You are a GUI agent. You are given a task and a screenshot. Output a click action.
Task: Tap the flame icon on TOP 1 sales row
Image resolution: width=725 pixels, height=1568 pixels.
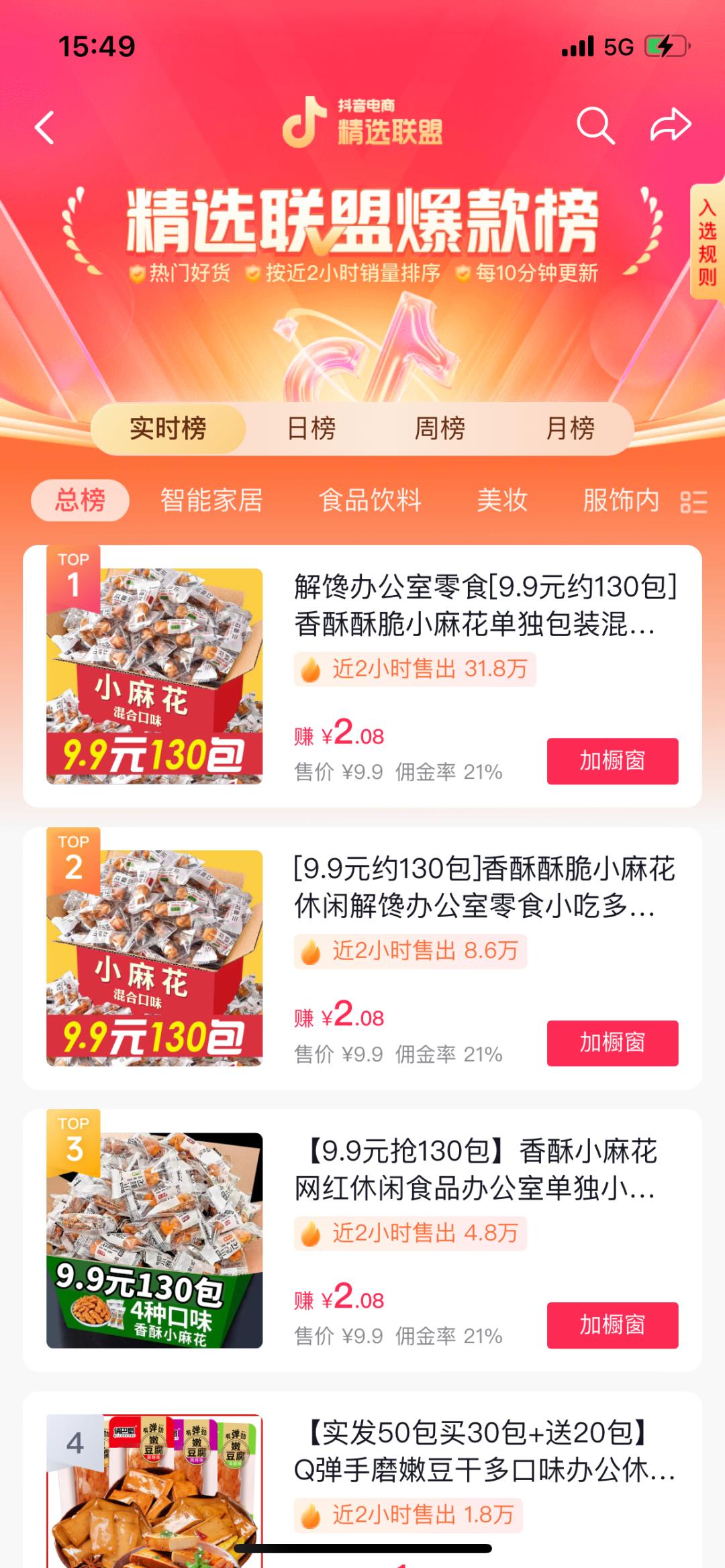click(310, 668)
